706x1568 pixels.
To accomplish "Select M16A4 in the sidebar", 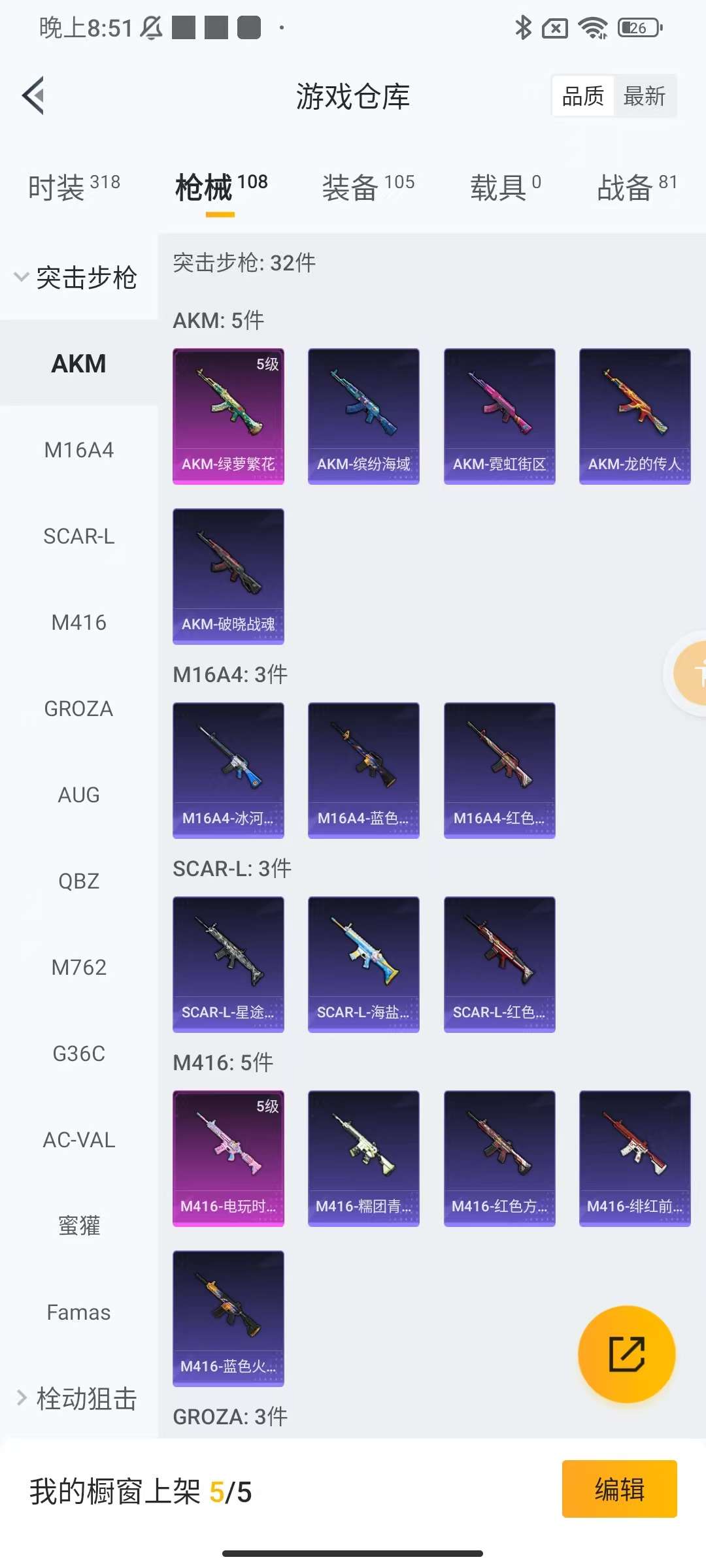I will (78, 449).
